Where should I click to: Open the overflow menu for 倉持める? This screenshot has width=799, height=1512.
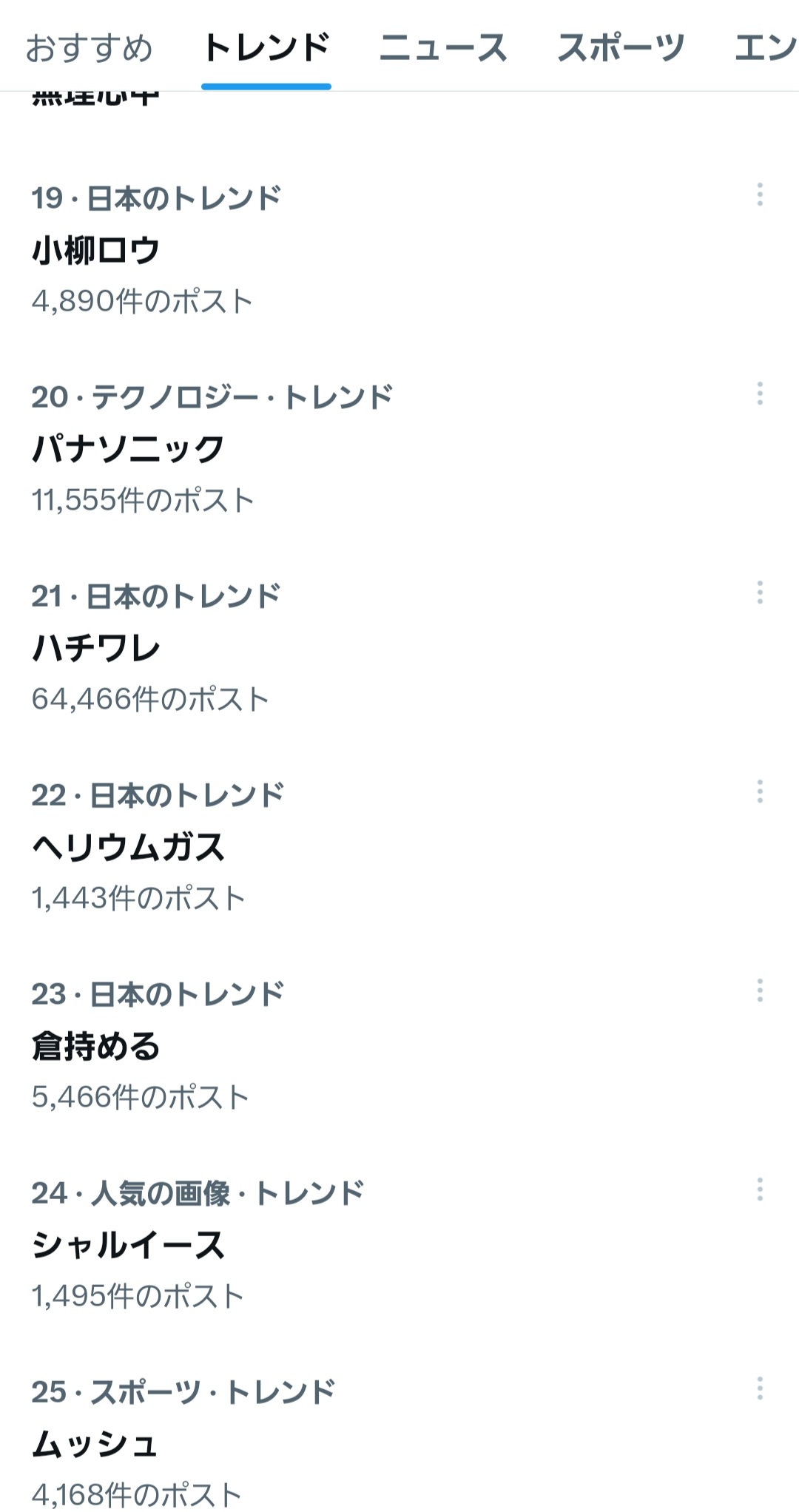760,990
